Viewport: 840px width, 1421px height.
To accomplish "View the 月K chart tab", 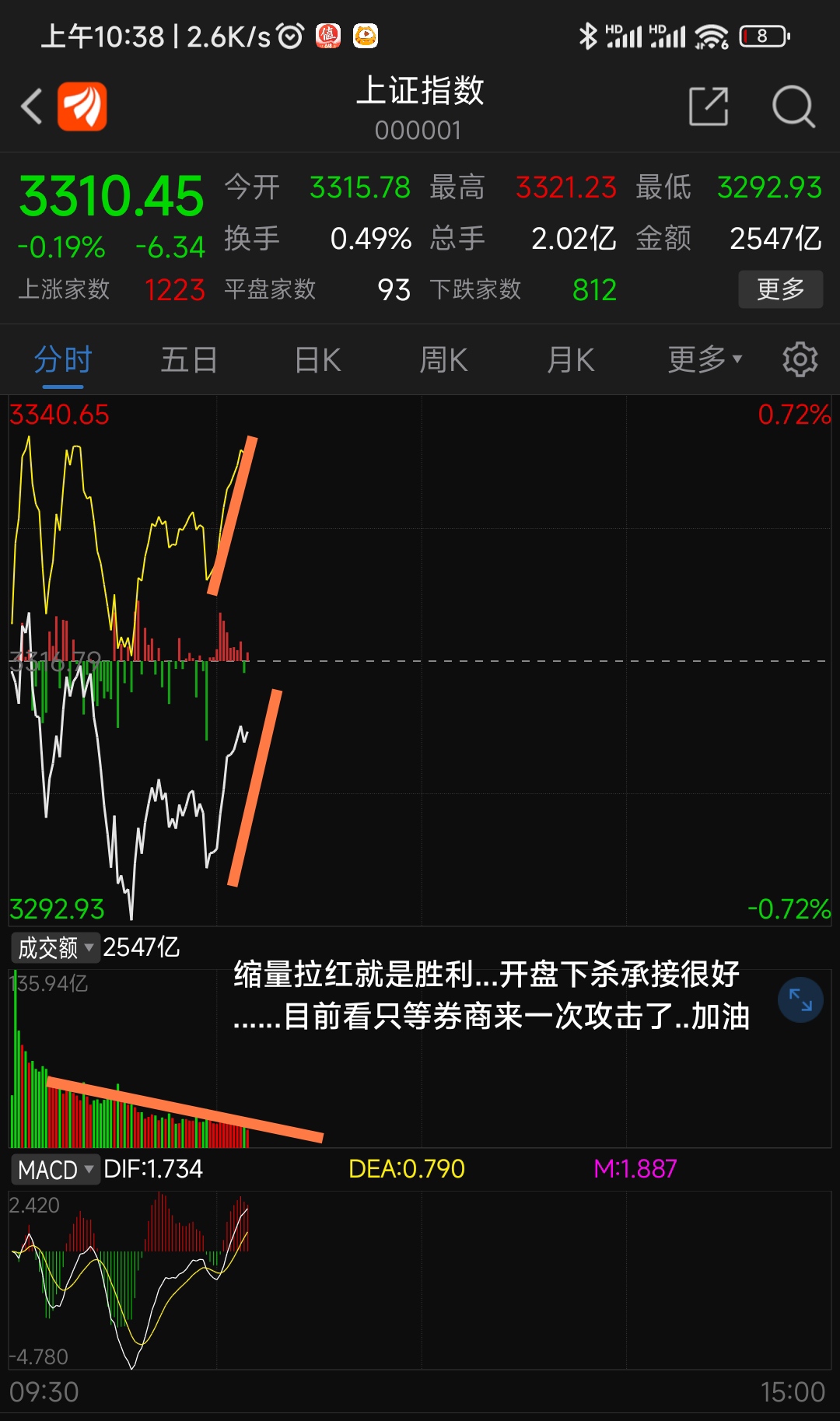I will point(570,360).
